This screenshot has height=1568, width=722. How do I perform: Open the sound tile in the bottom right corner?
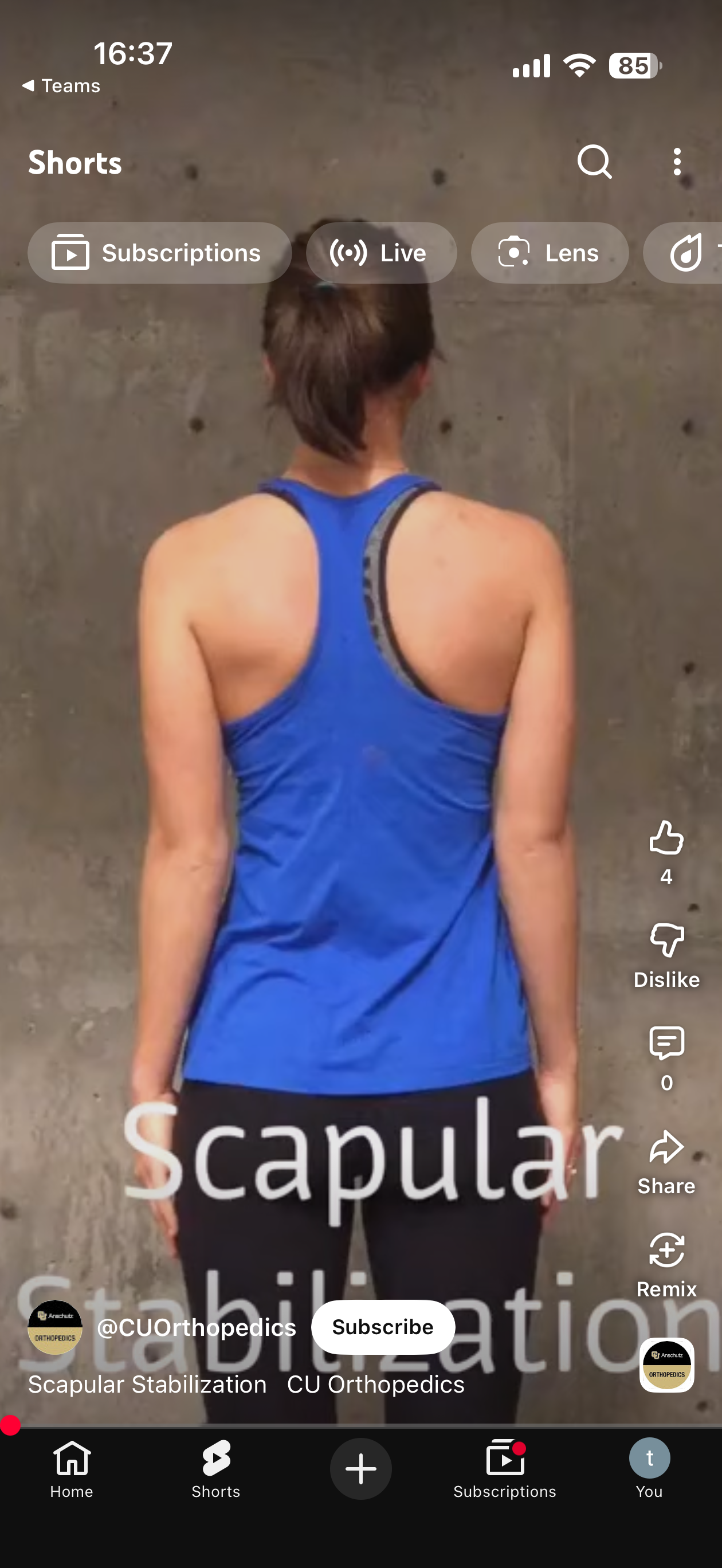[x=666, y=1365]
